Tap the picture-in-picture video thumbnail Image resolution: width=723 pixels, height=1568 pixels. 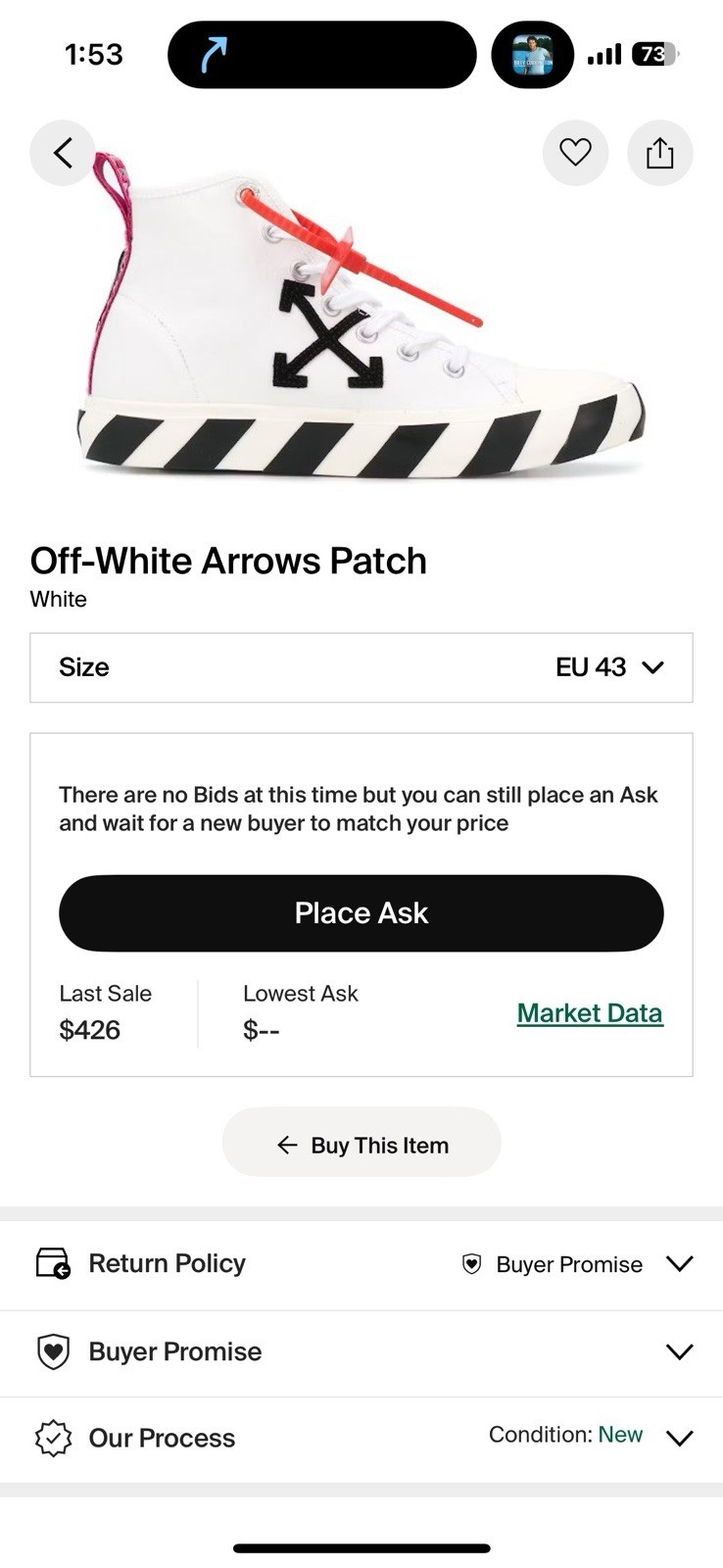[532, 54]
